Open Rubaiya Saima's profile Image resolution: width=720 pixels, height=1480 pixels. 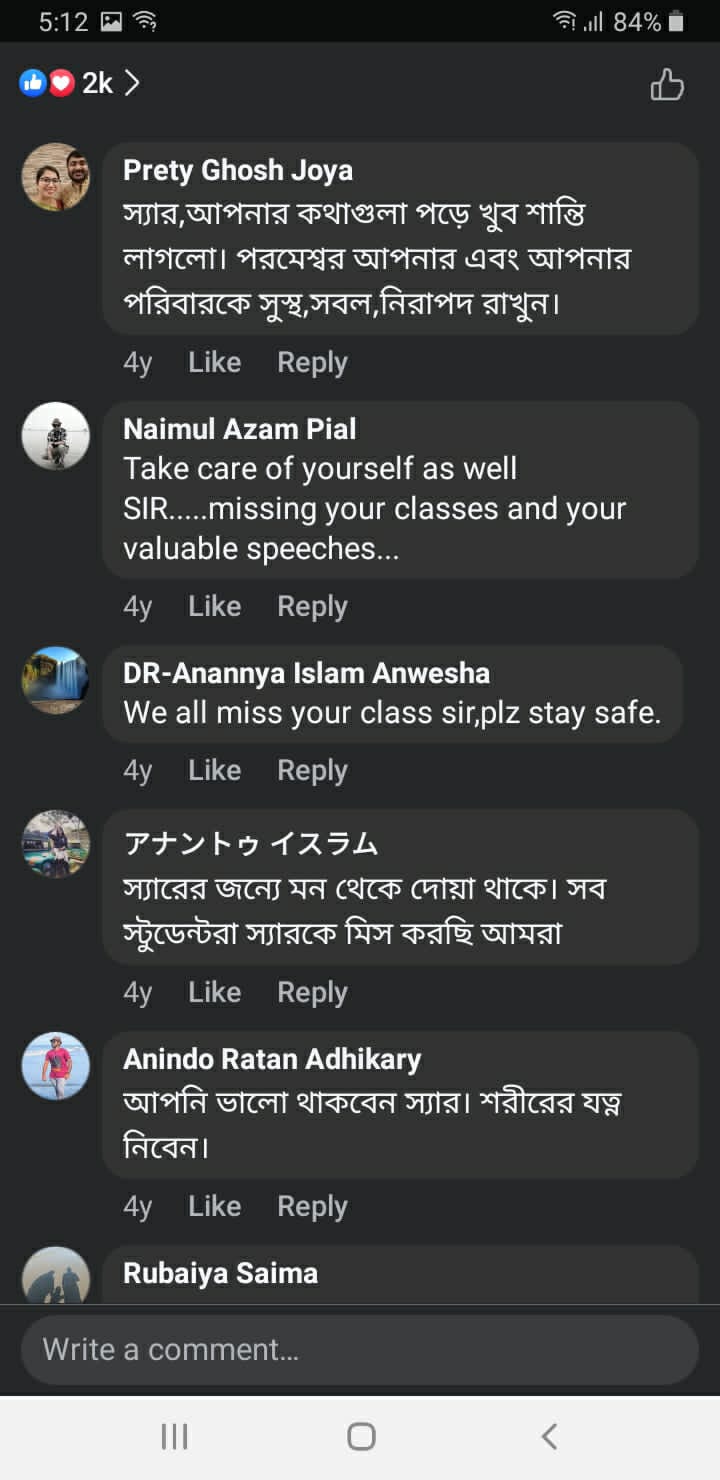tap(220, 1273)
